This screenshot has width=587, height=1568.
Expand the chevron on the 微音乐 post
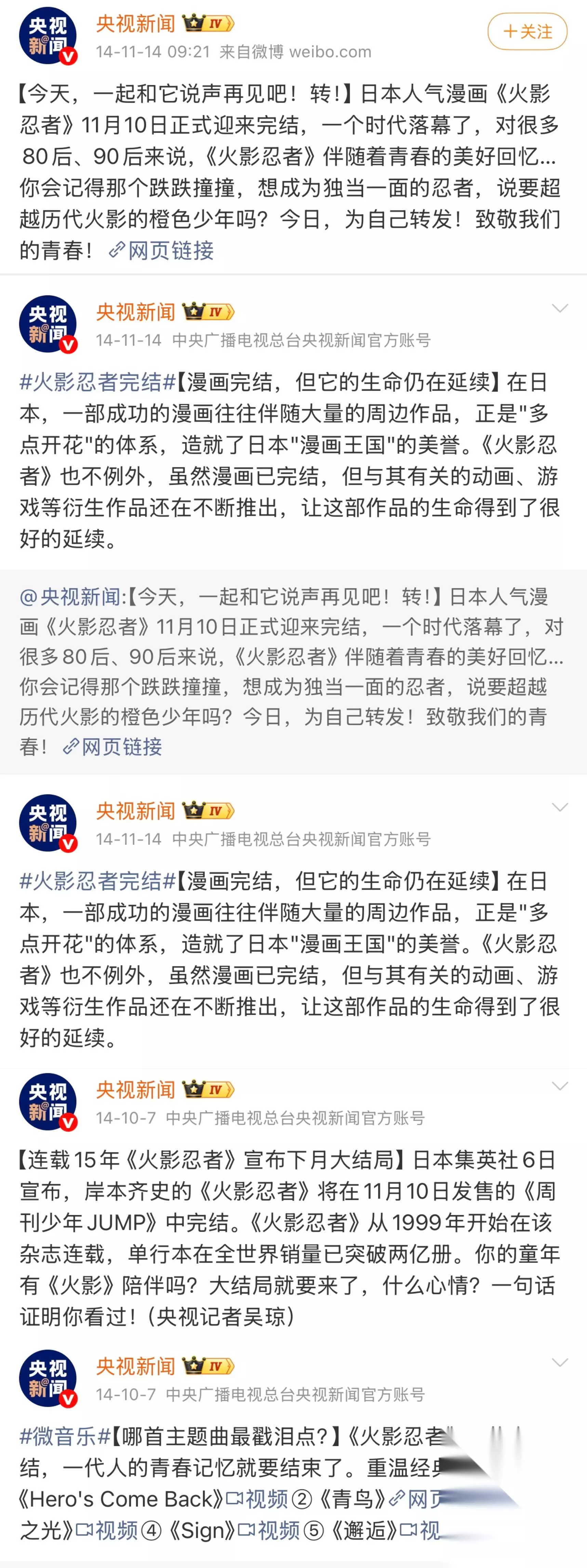(560, 1363)
